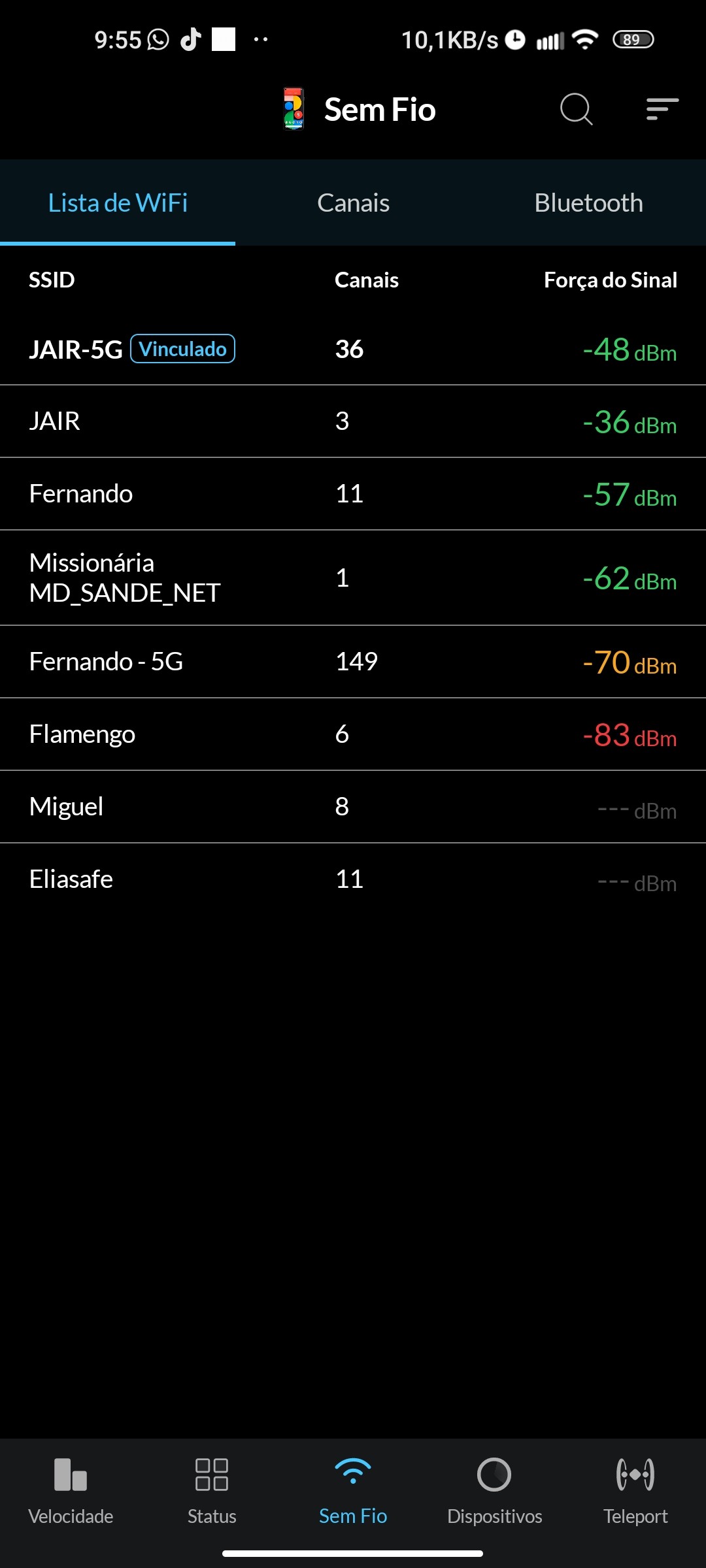The height and width of the screenshot is (1568, 706).
Task: Open the Eliasafe network row
Action: click(353, 879)
